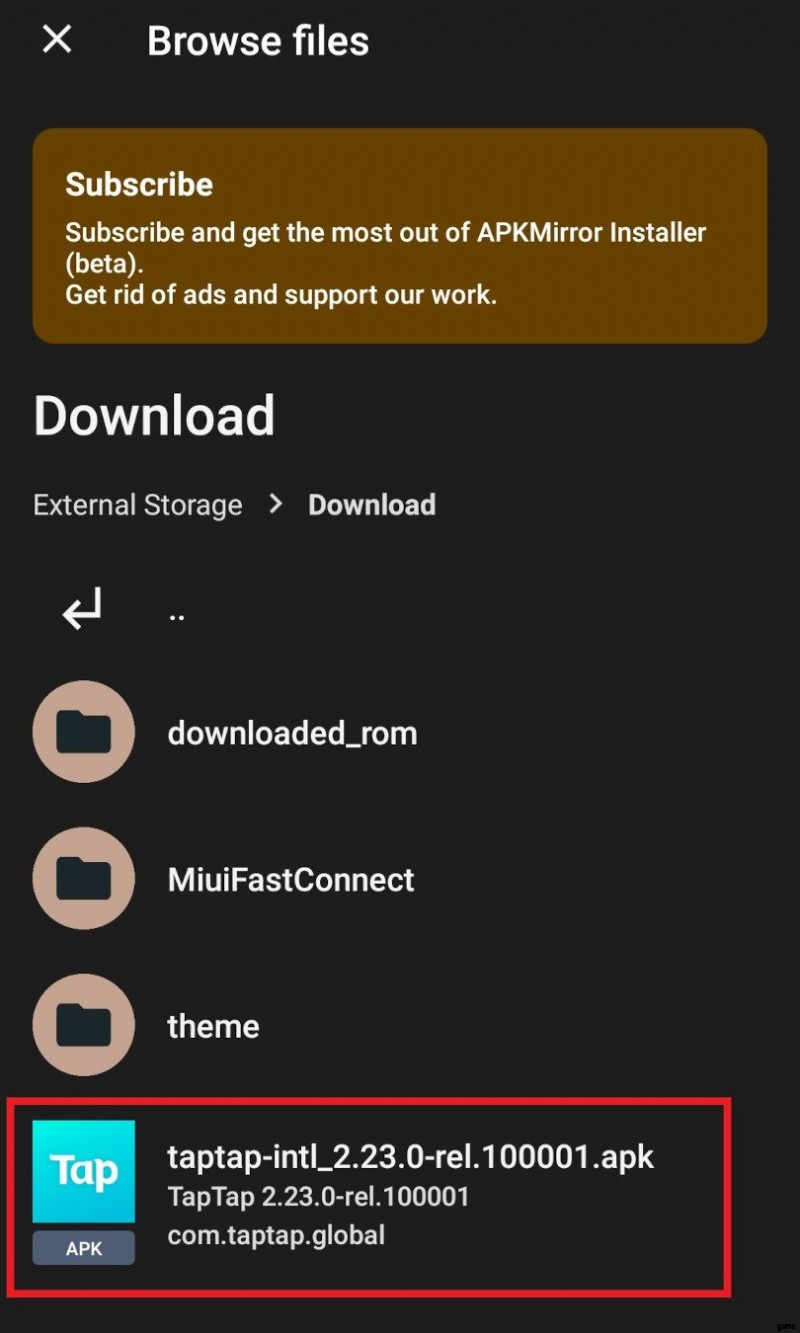Open the MiuiFastConnect folder
Viewport: 800px width, 1333px height.
(400, 879)
